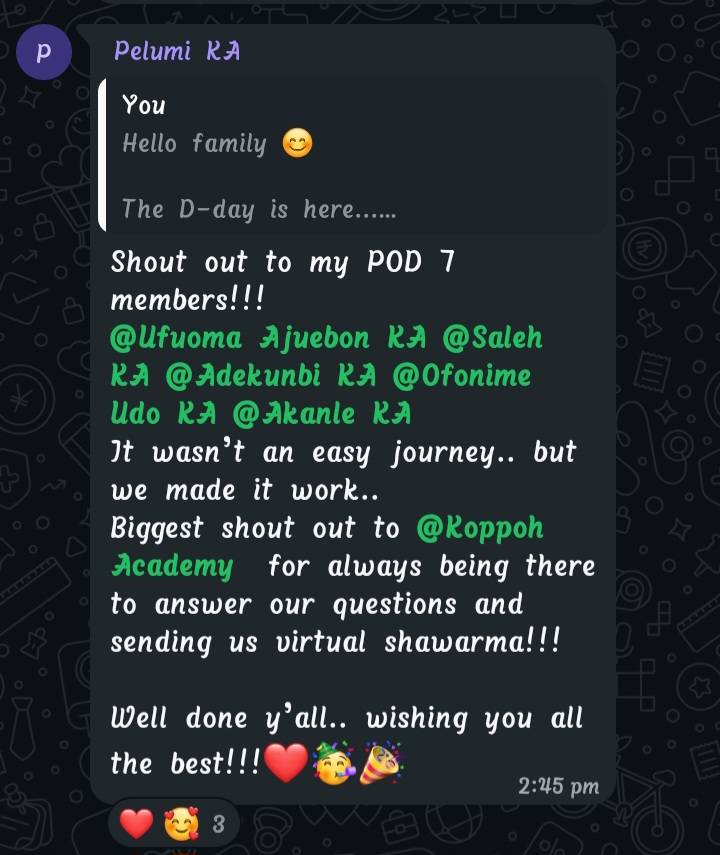This screenshot has width=720, height=855.
Task: Open Pelumi KA's profile avatar
Action: pos(44,52)
